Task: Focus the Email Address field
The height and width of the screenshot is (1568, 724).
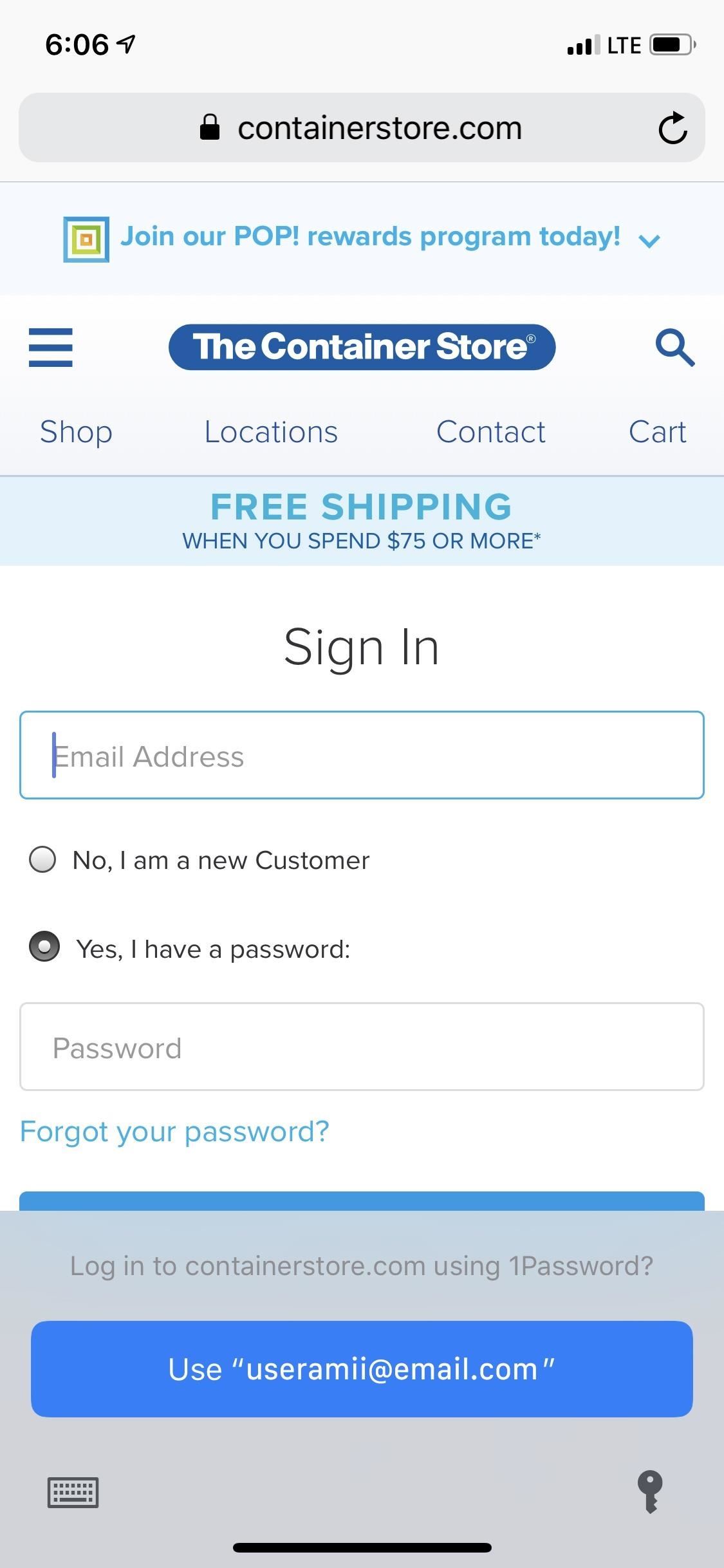Action: pos(362,755)
